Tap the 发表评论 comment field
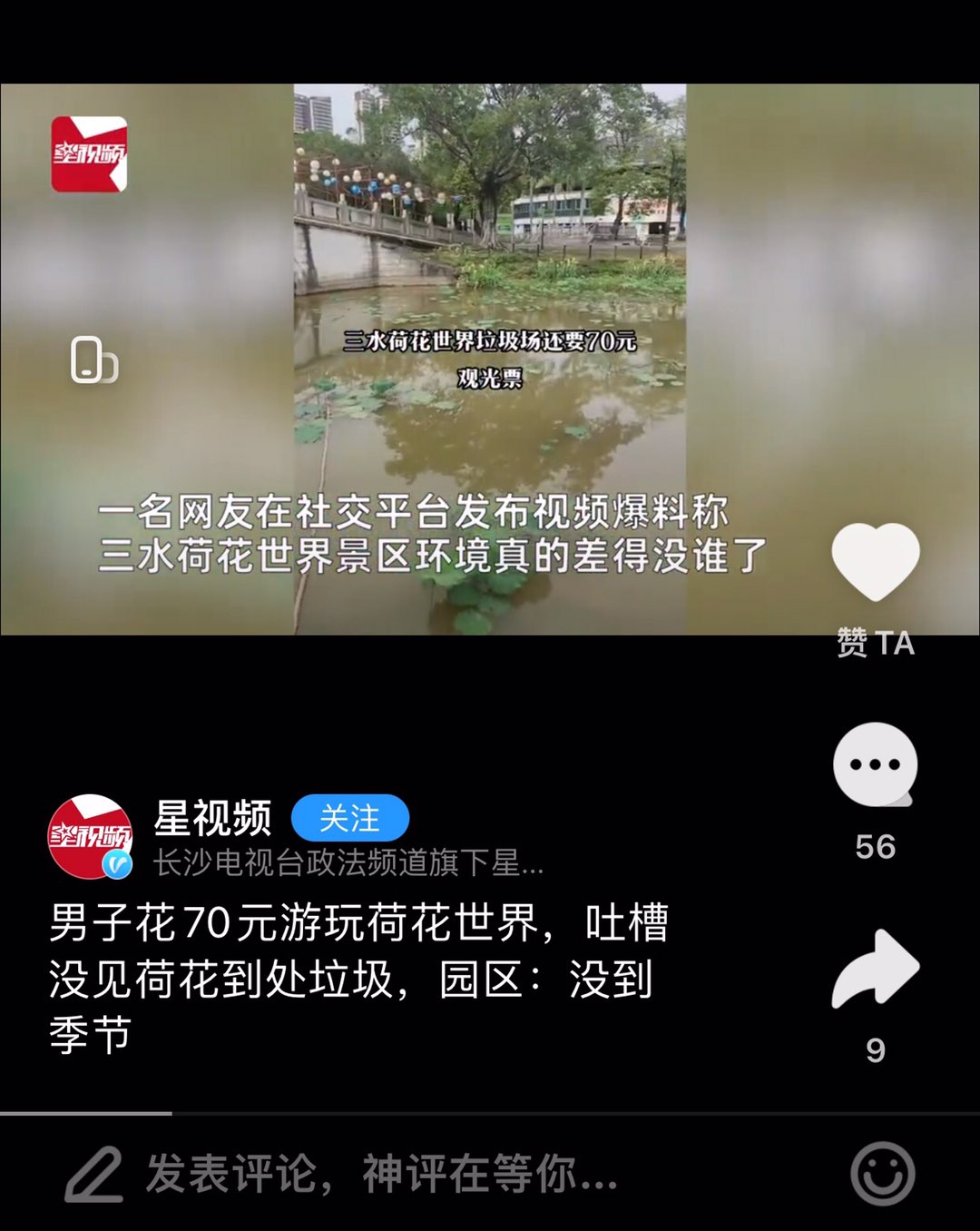Viewport: 980px width, 1231px height. (381, 1174)
